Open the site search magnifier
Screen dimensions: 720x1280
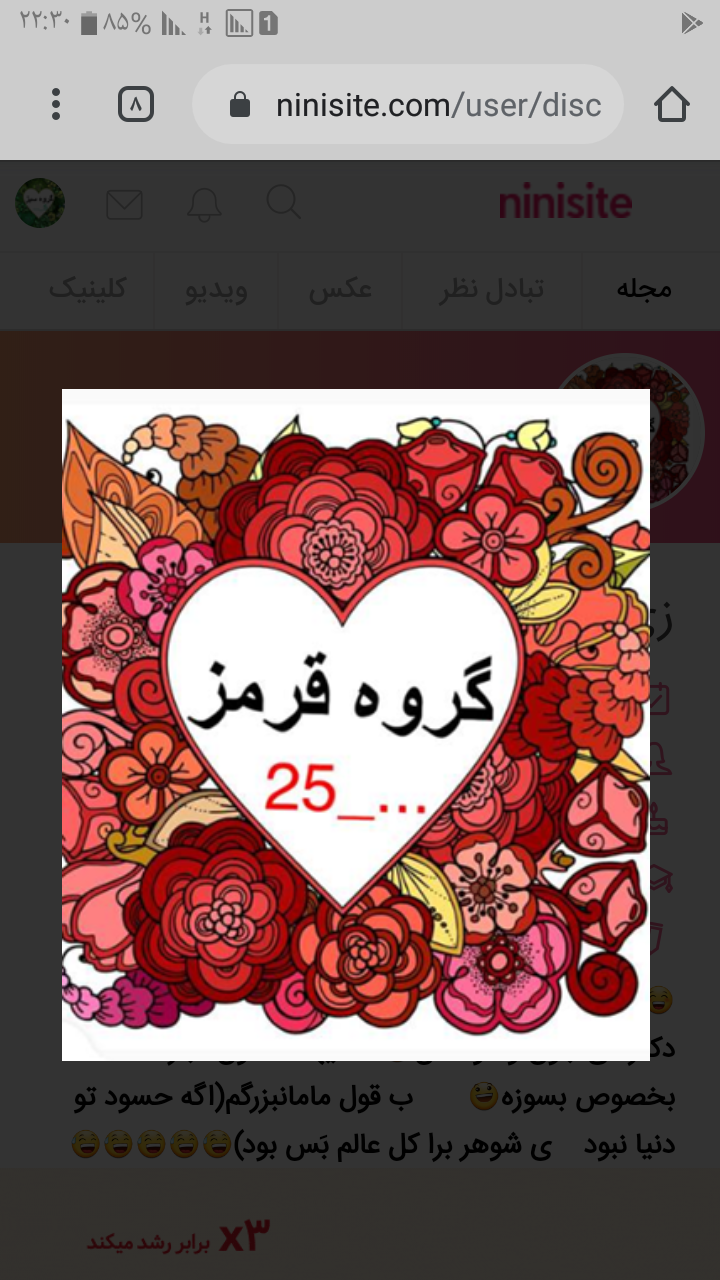pos(284,203)
